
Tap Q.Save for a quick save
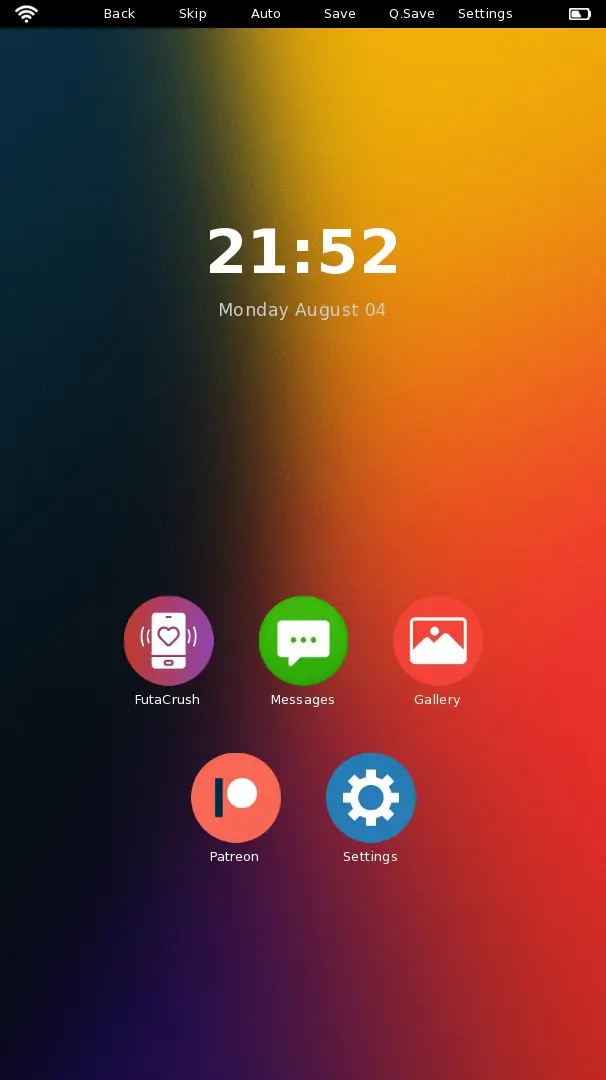pyautogui.click(x=411, y=14)
